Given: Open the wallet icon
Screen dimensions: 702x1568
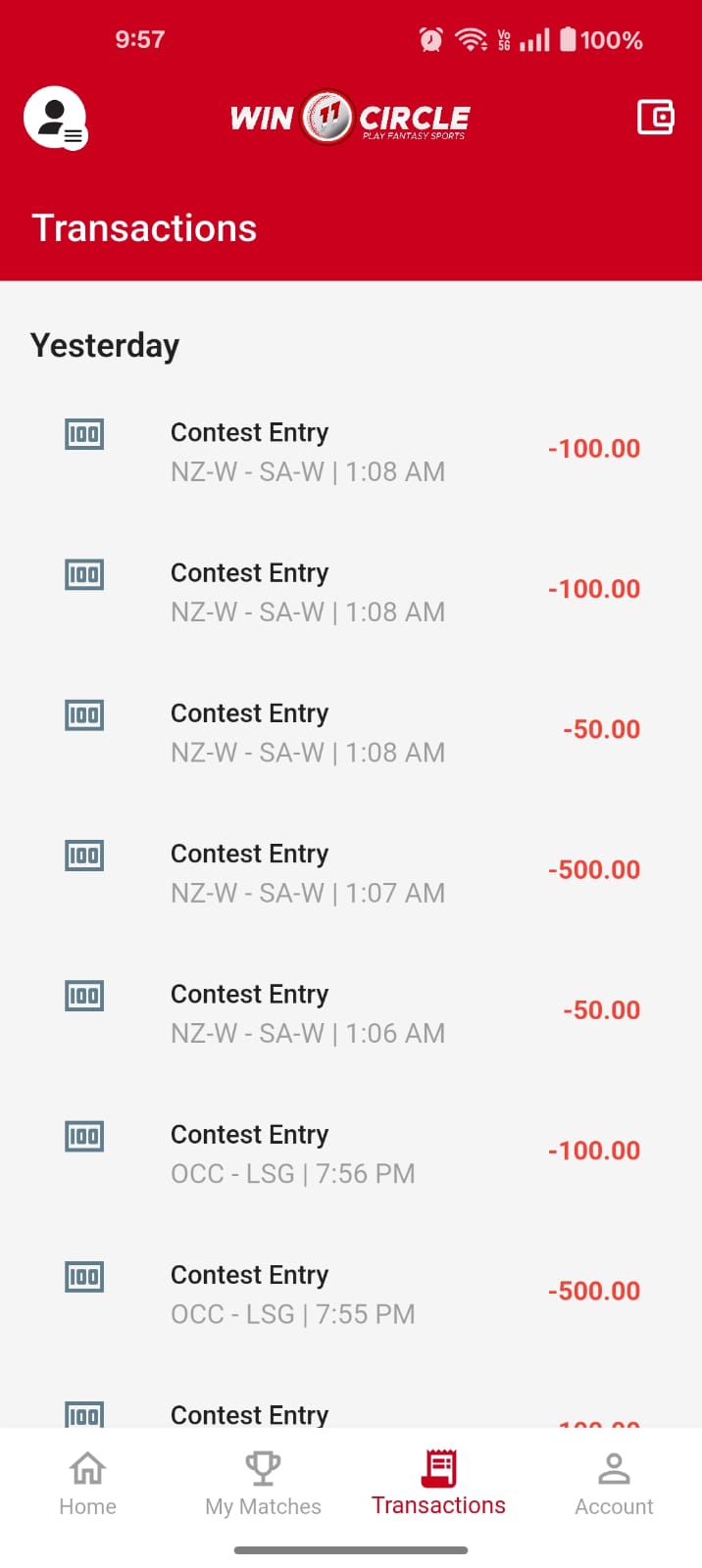Looking at the screenshot, I should tap(655, 118).
